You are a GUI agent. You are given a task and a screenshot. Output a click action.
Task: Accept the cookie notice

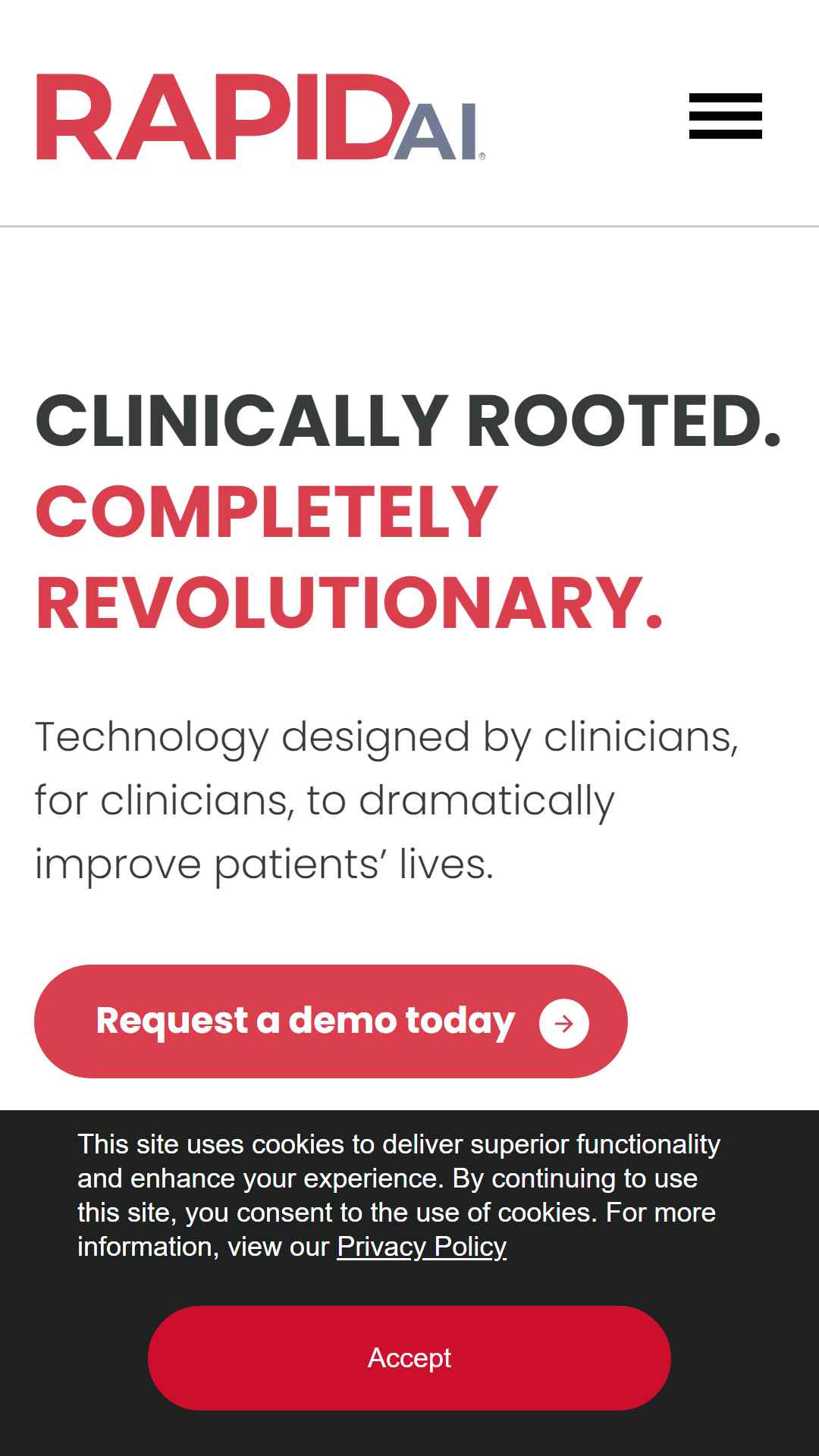409,1357
